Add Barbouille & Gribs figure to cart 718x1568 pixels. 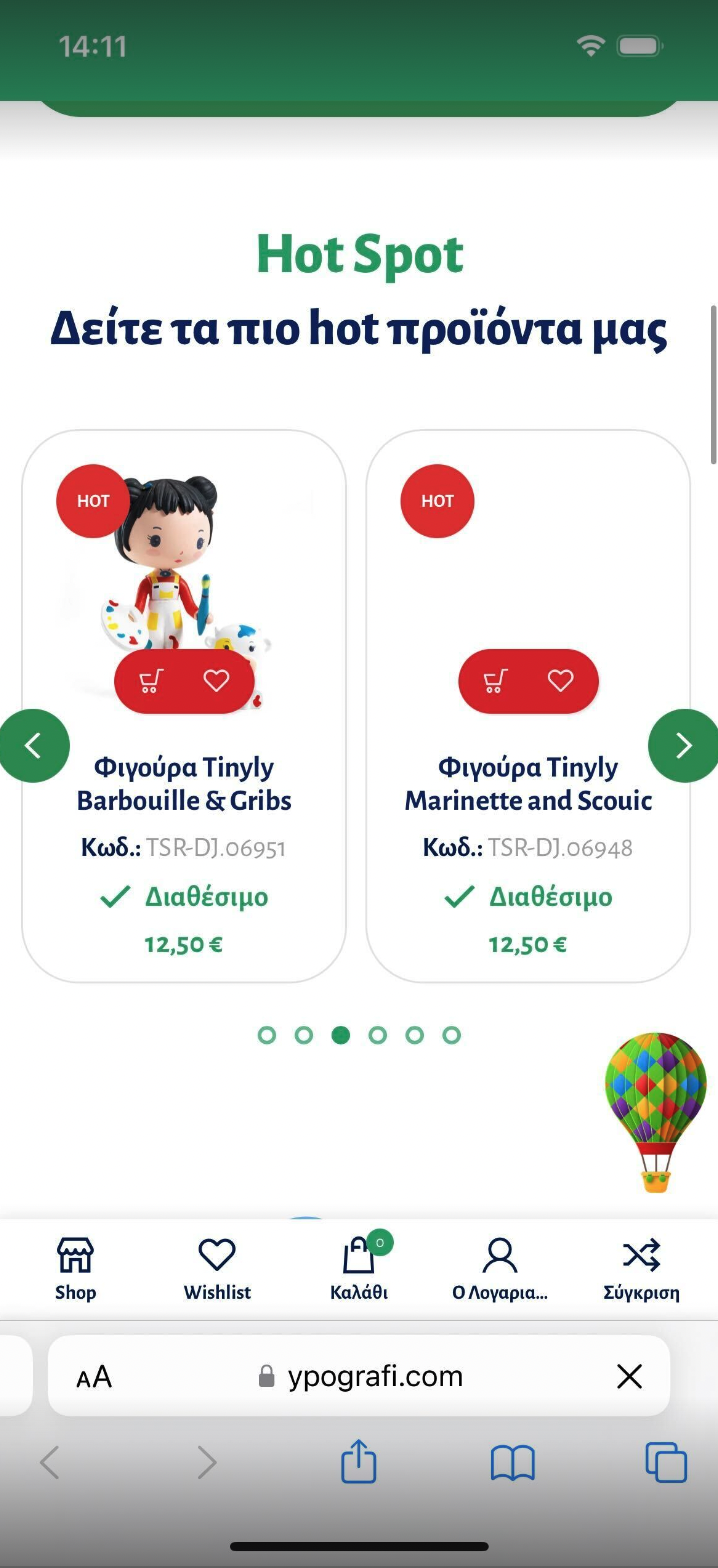tap(151, 681)
